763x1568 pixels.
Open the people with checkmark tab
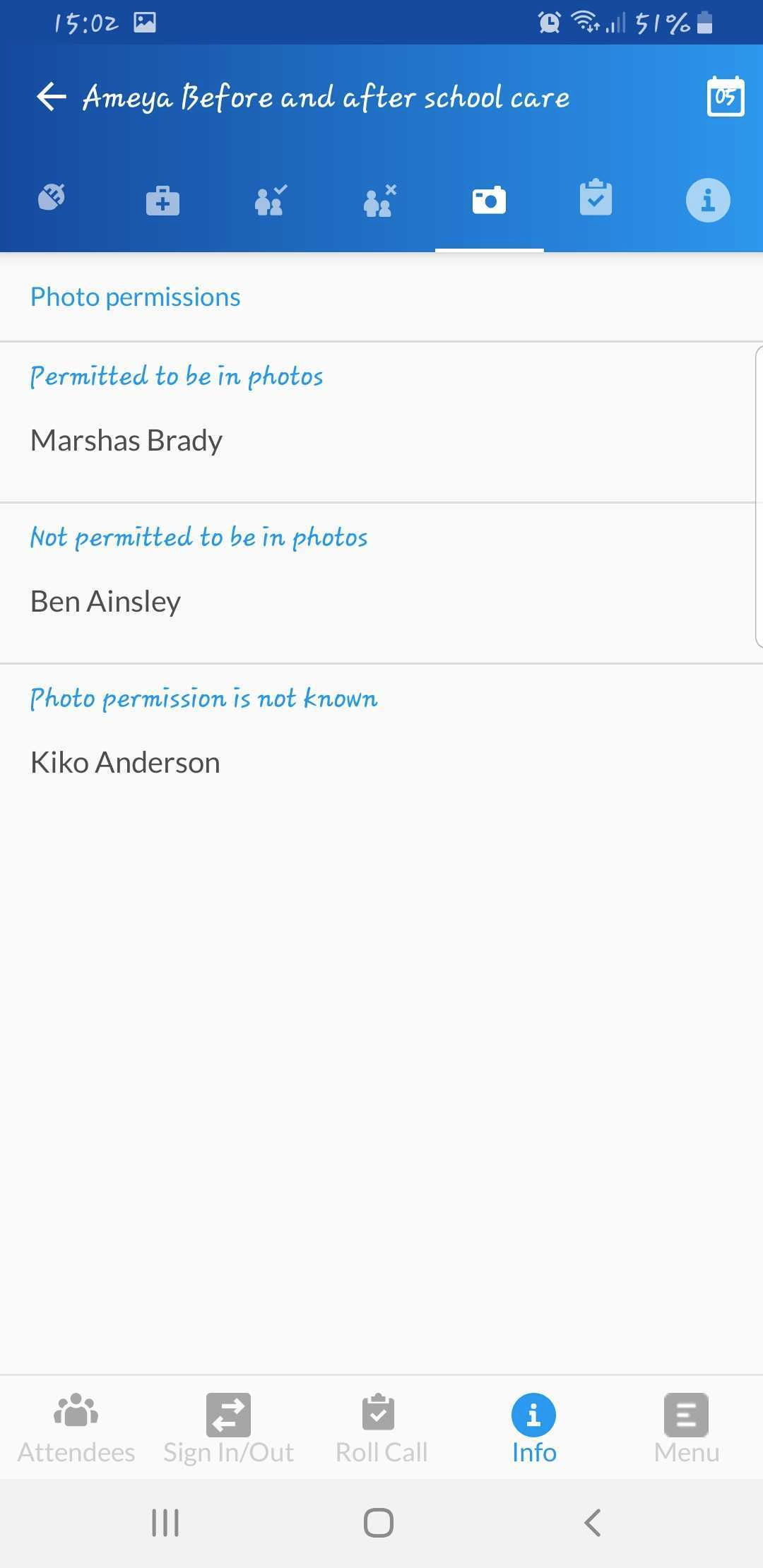tap(271, 200)
